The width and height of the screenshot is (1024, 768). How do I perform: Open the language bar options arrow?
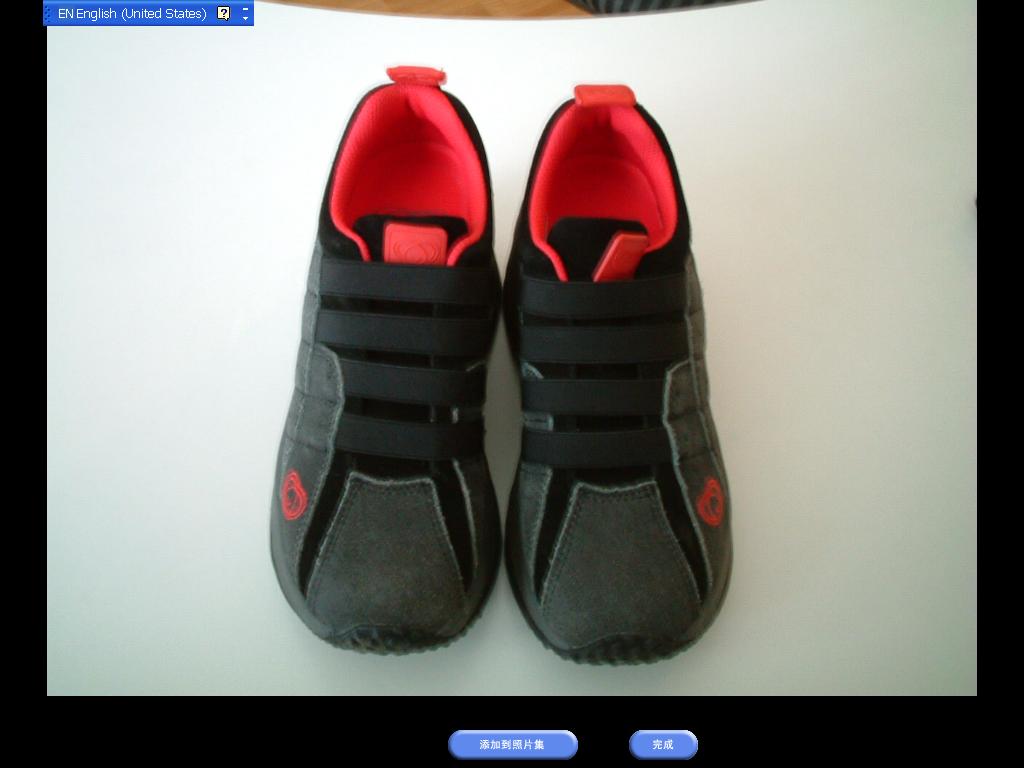[x=245, y=17]
